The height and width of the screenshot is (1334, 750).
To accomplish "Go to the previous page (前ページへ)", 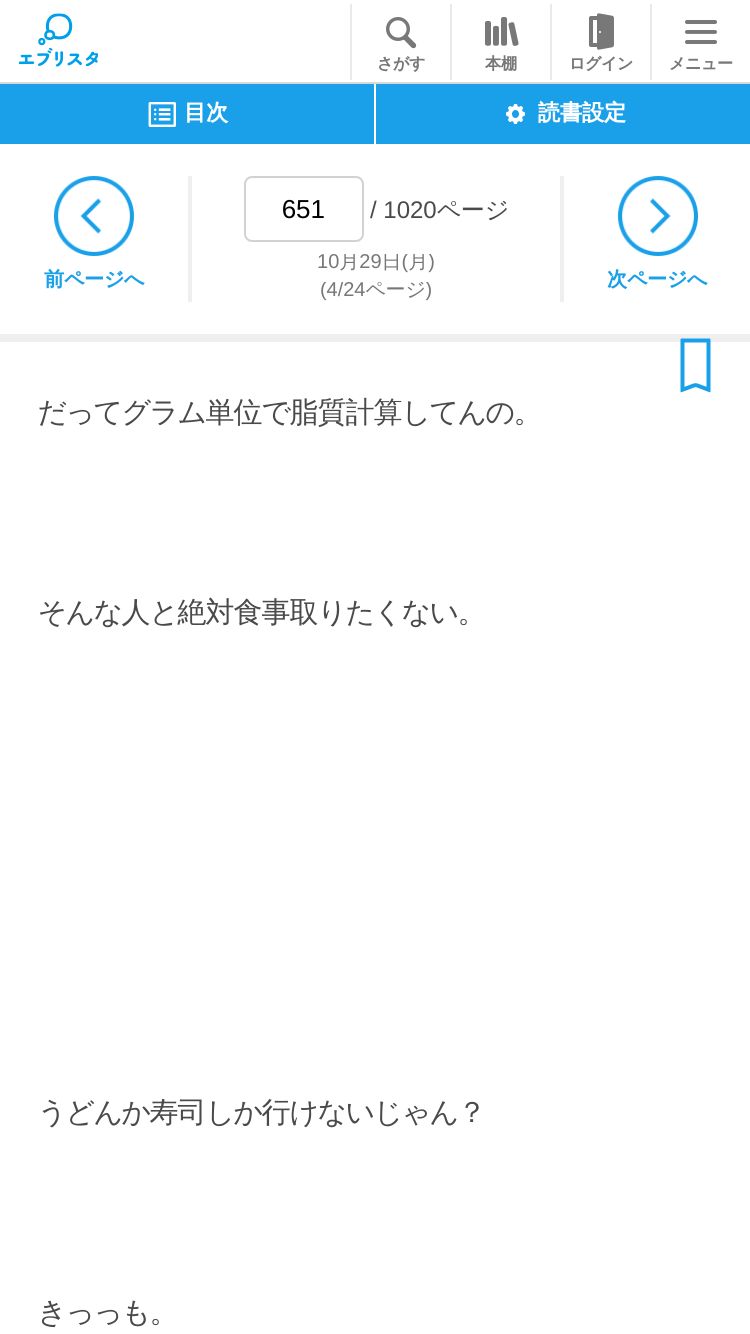I will 94,234.
